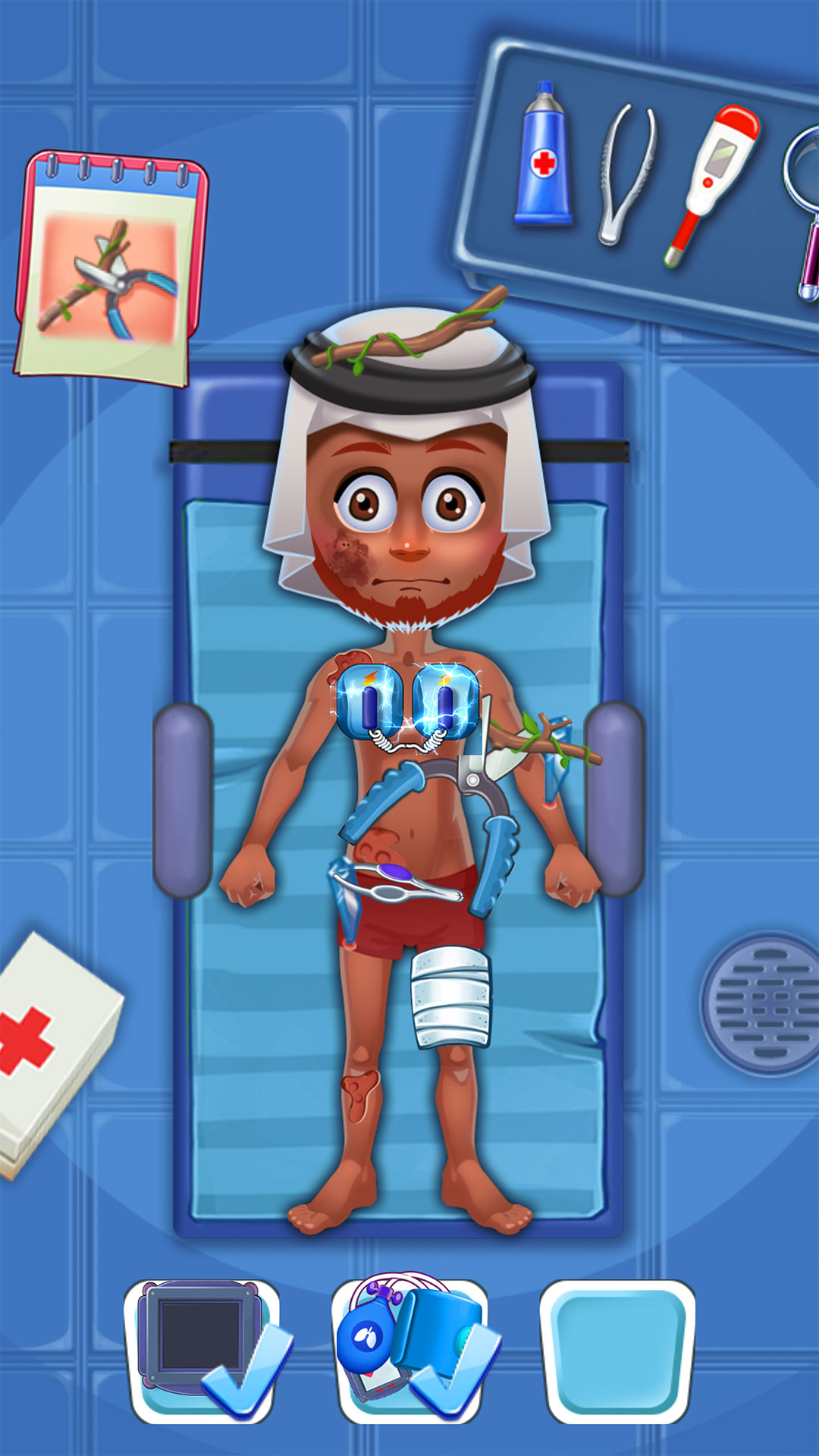
Task: Select the completed oxygen pump step
Action: [409, 1351]
